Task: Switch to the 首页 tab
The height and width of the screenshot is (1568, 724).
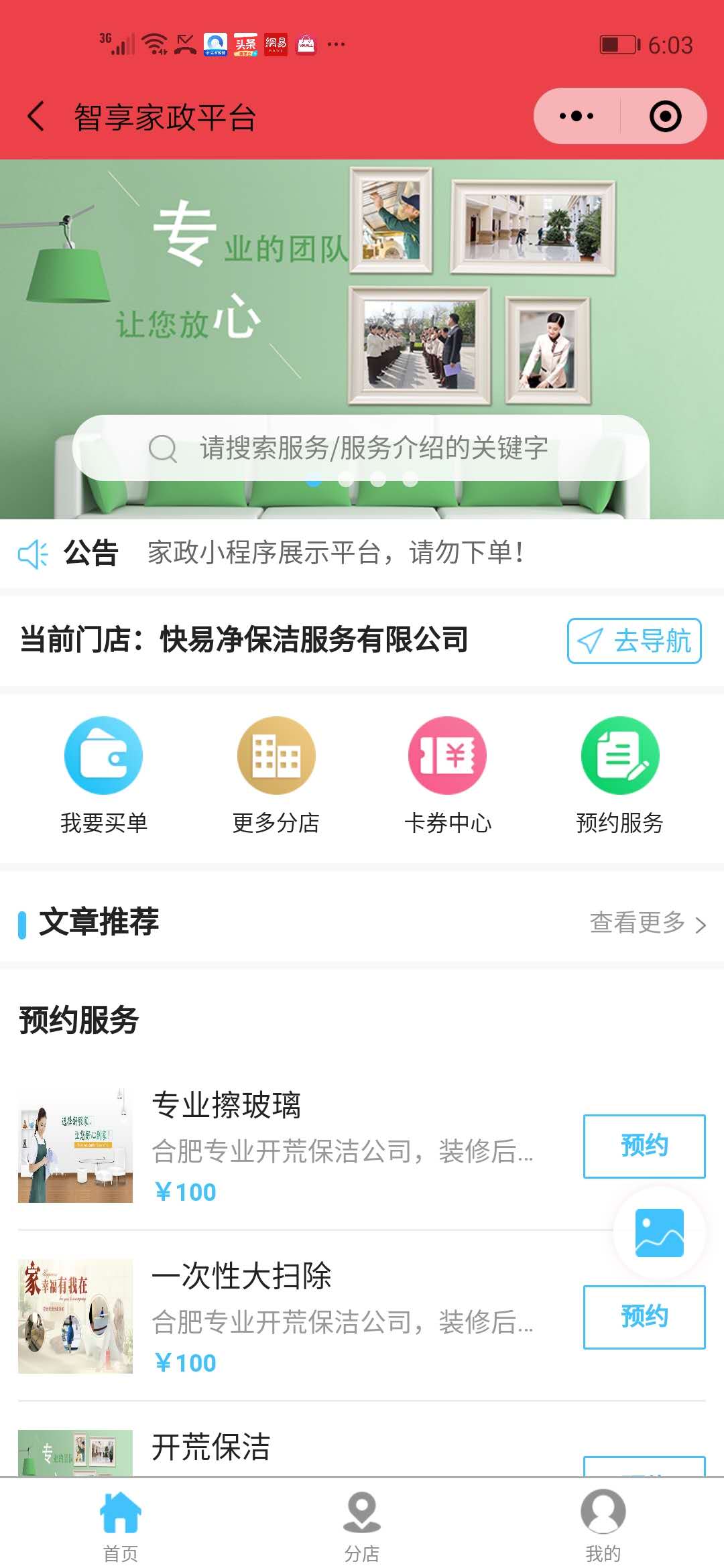Action: pyautogui.click(x=121, y=1522)
